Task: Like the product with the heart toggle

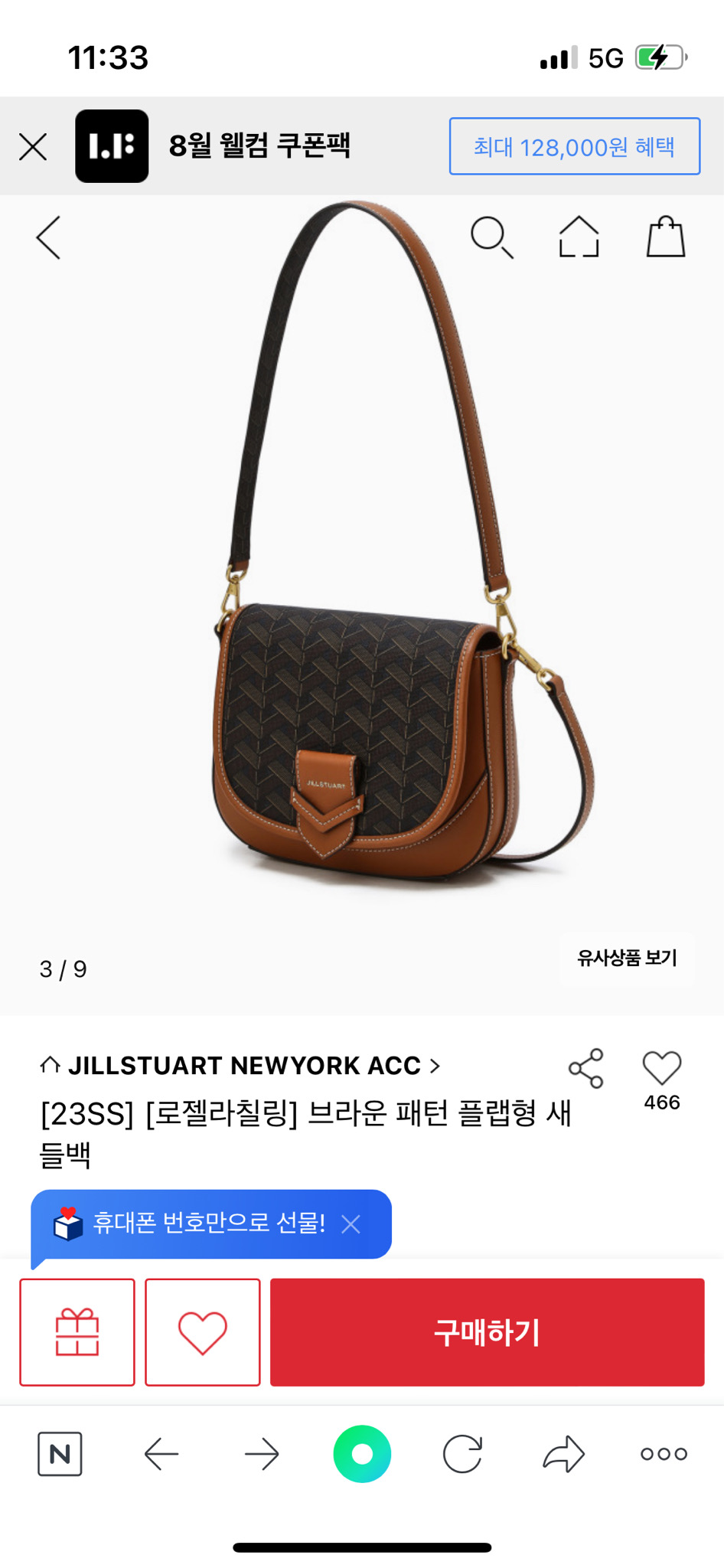Action: 202,1332
